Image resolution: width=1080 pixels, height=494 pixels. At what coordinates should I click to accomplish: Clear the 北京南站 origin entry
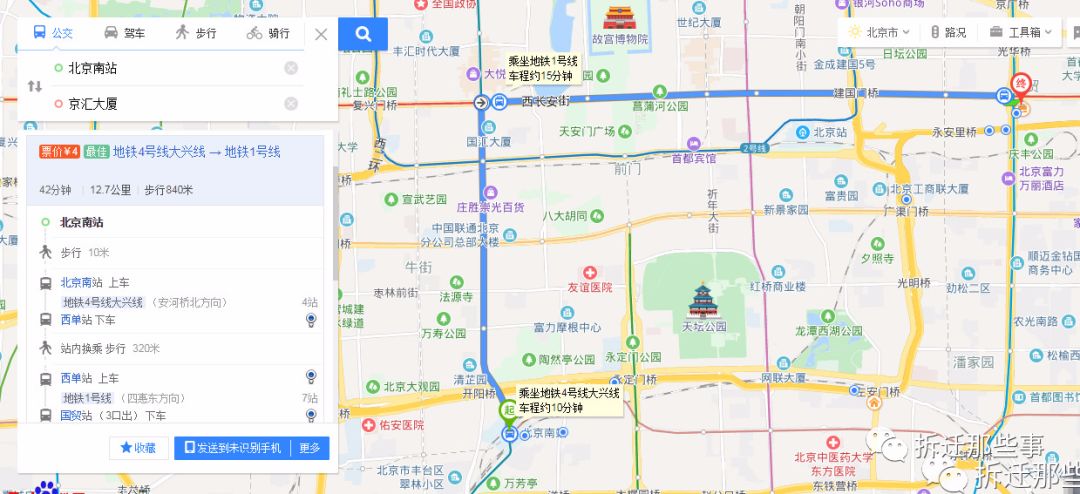[291, 68]
